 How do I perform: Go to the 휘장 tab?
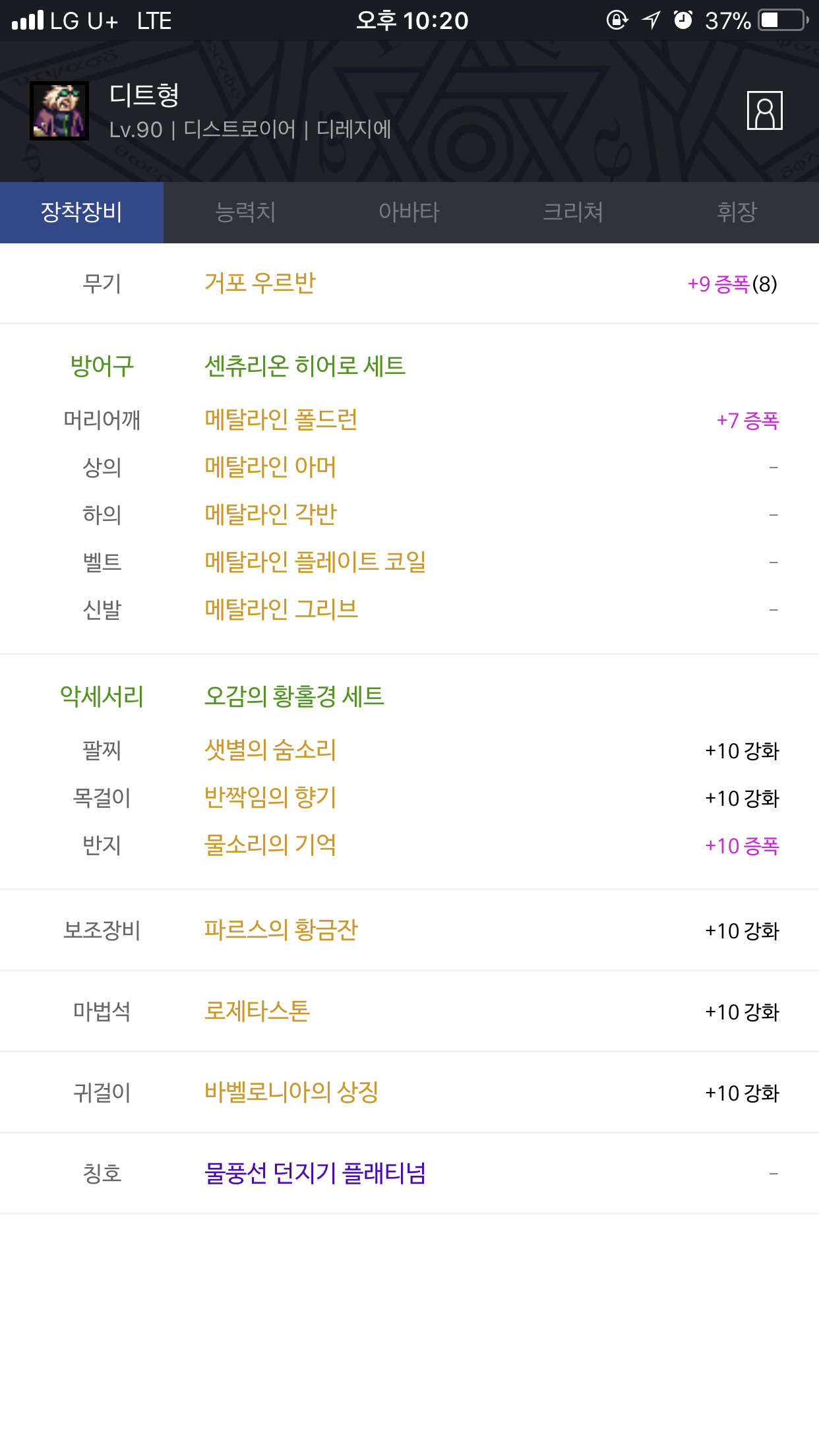coord(737,212)
